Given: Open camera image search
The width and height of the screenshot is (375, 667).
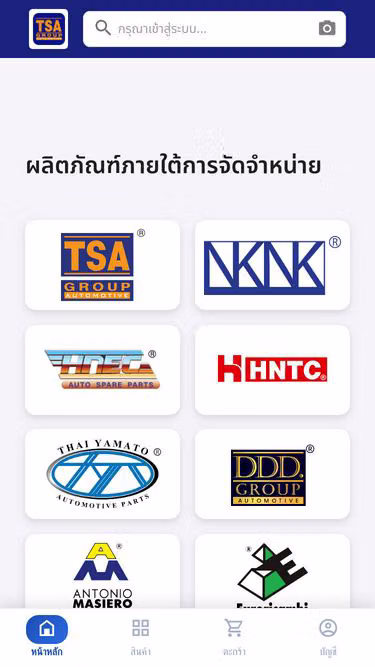Looking at the screenshot, I should (x=327, y=29).
